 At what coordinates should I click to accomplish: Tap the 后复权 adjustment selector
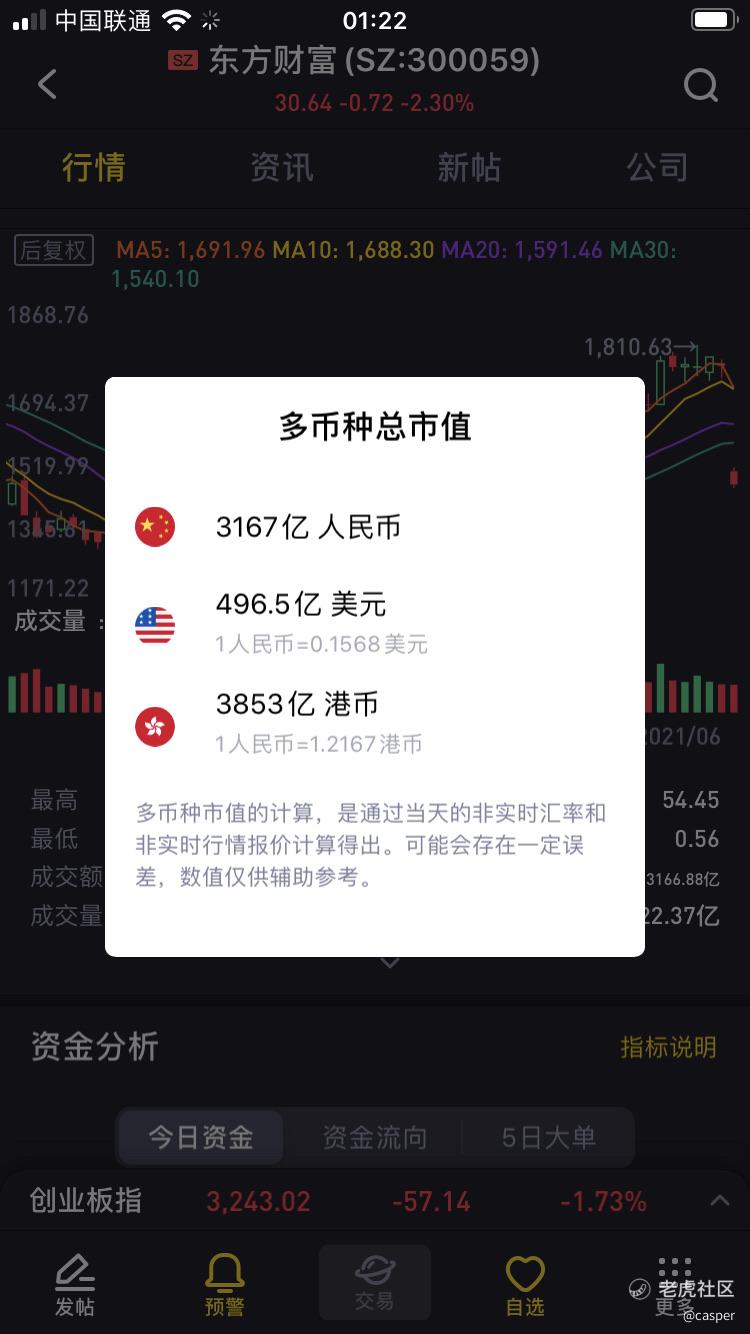click(x=54, y=250)
